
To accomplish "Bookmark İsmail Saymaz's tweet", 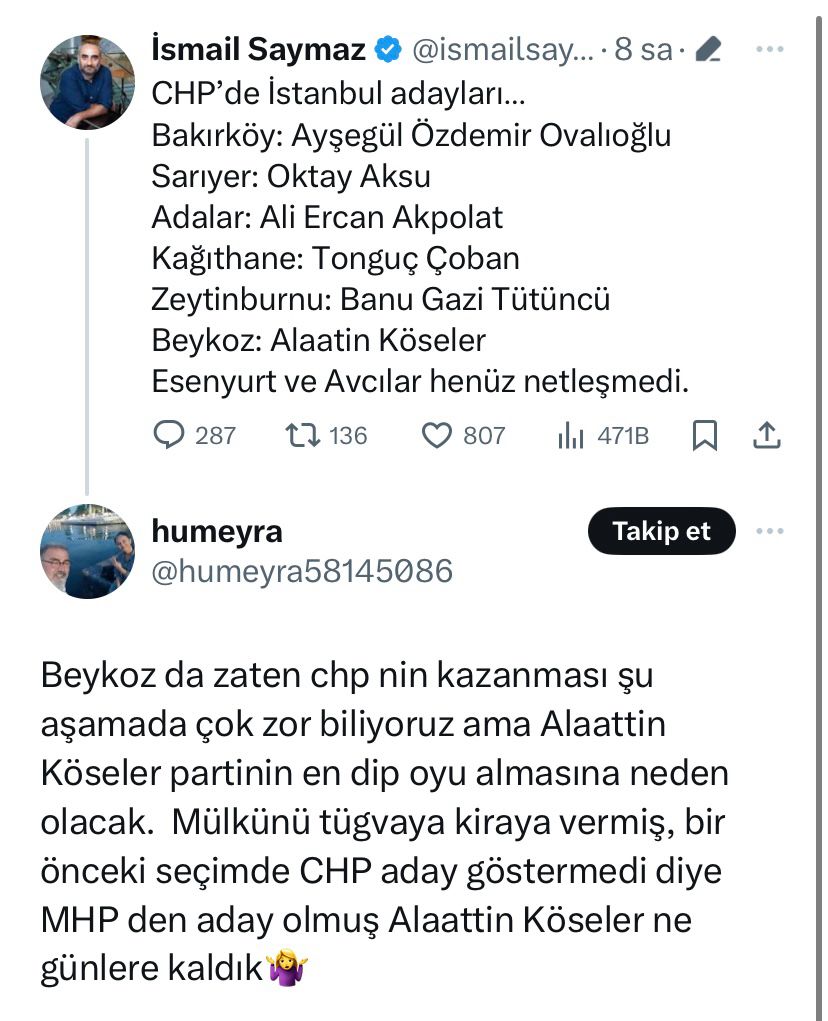I will coord(705,435).
